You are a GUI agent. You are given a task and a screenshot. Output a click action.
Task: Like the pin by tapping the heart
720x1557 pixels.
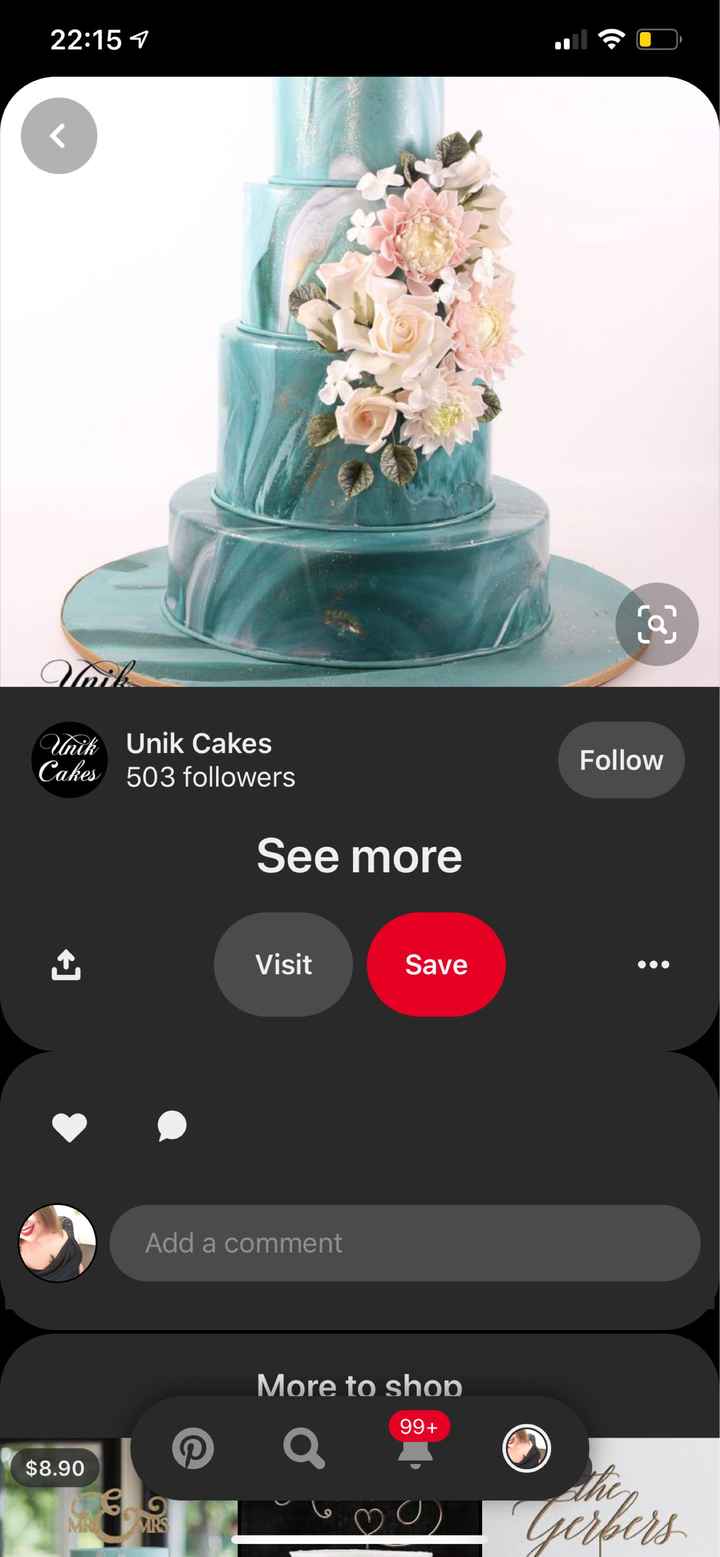[x=69, y=1127]
